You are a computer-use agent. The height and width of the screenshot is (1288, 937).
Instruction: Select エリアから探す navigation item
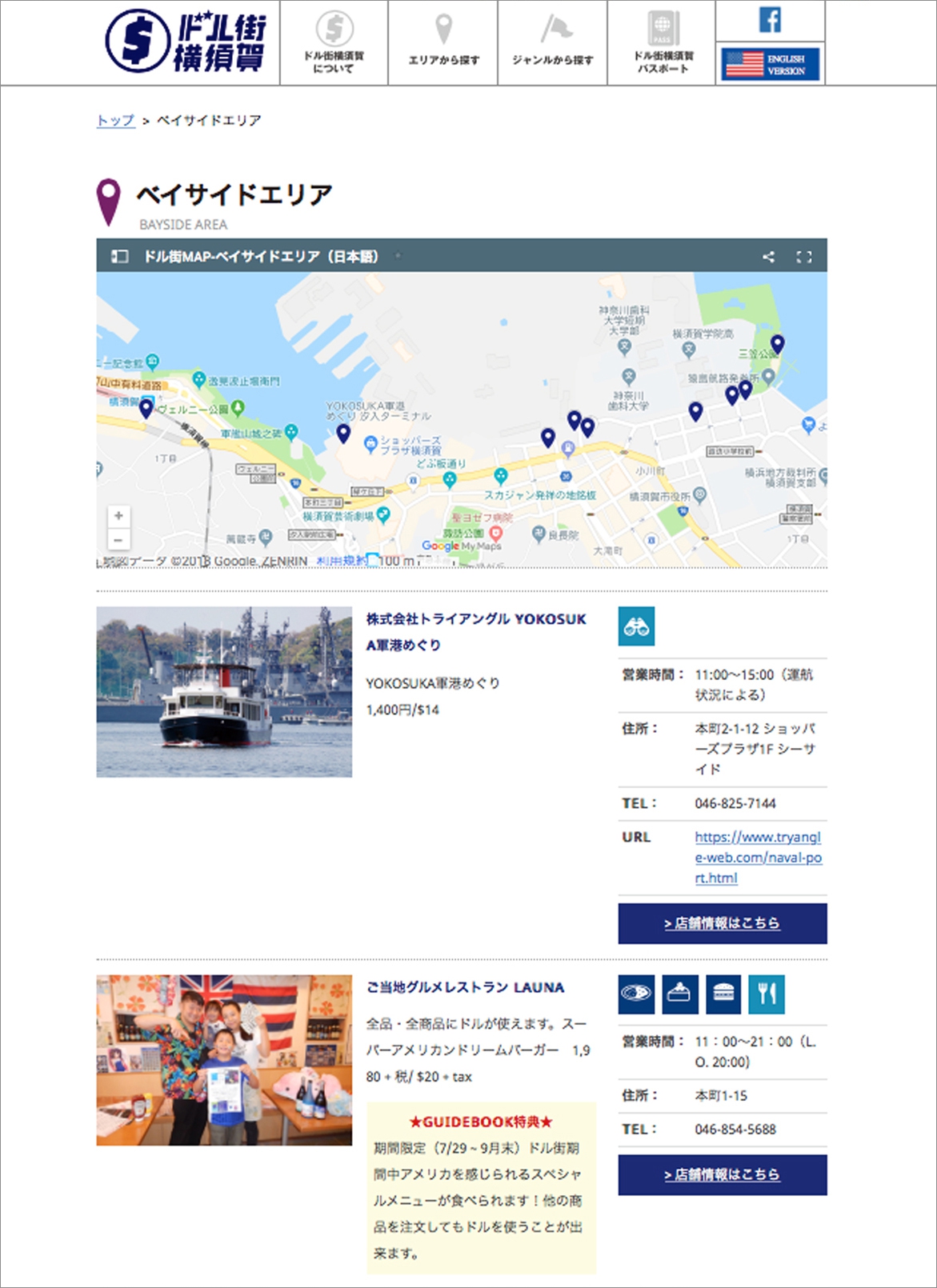[443, 43]
